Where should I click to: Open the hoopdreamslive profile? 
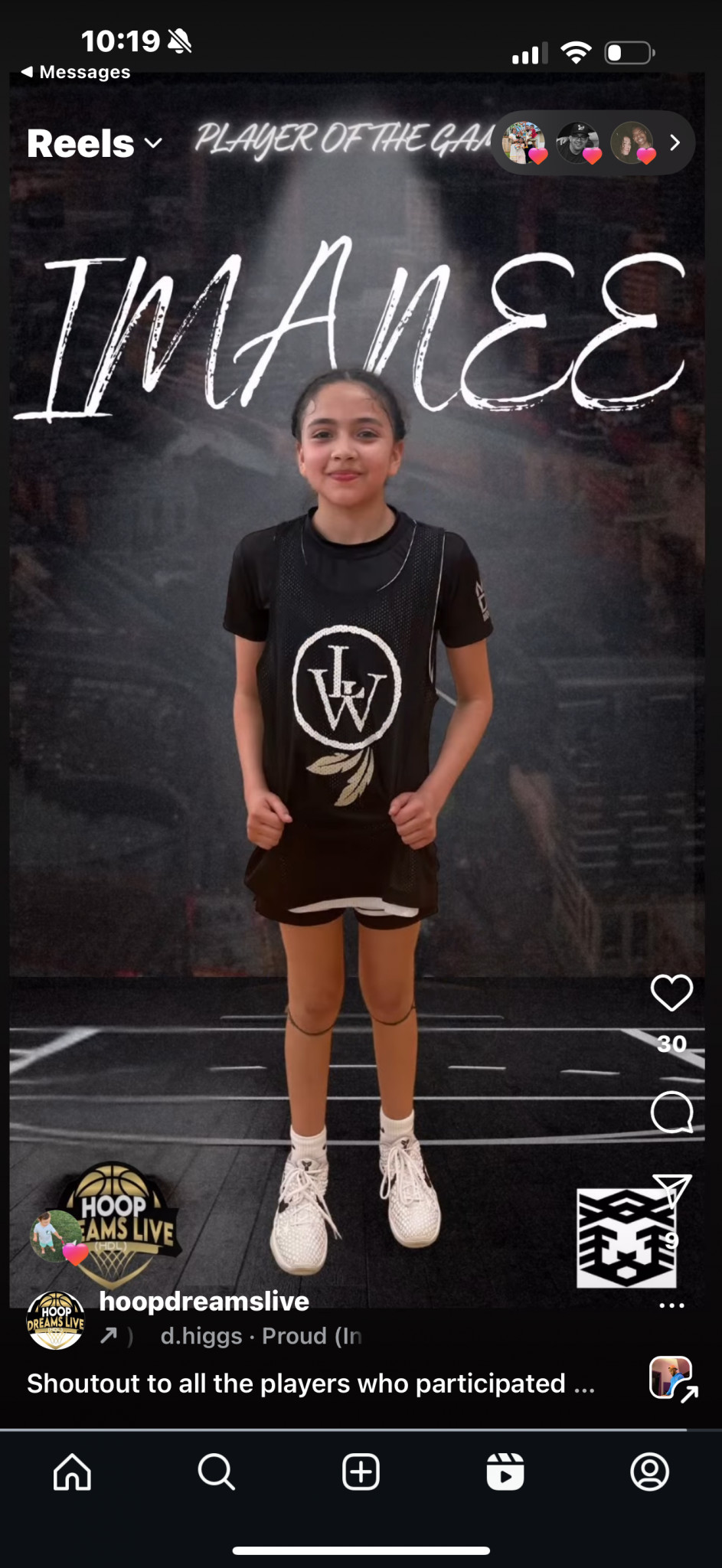(x=204, y=1301)
